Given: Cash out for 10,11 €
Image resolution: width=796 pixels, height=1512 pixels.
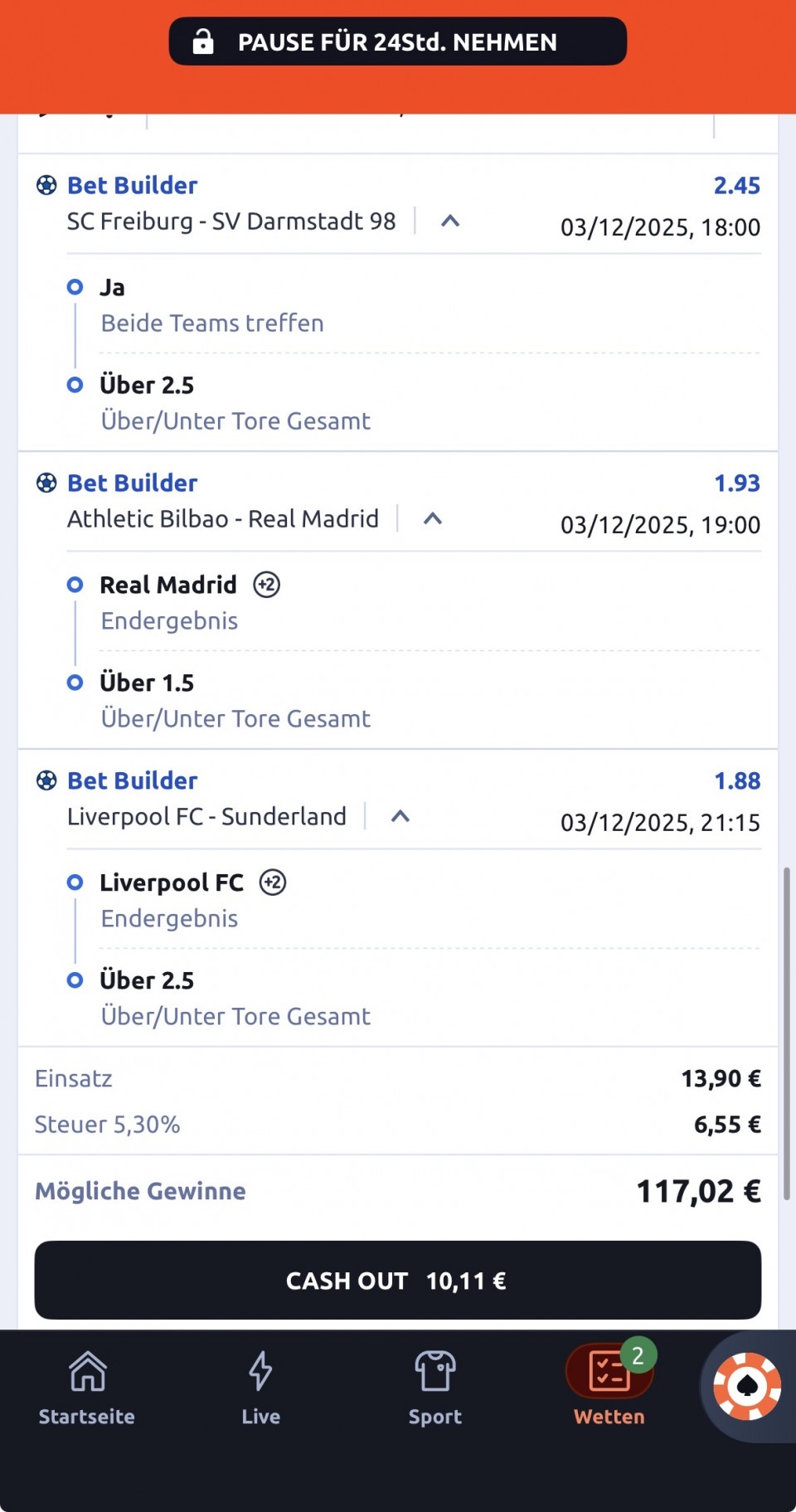Looking at the screenshot, I should click(397, 1280).
